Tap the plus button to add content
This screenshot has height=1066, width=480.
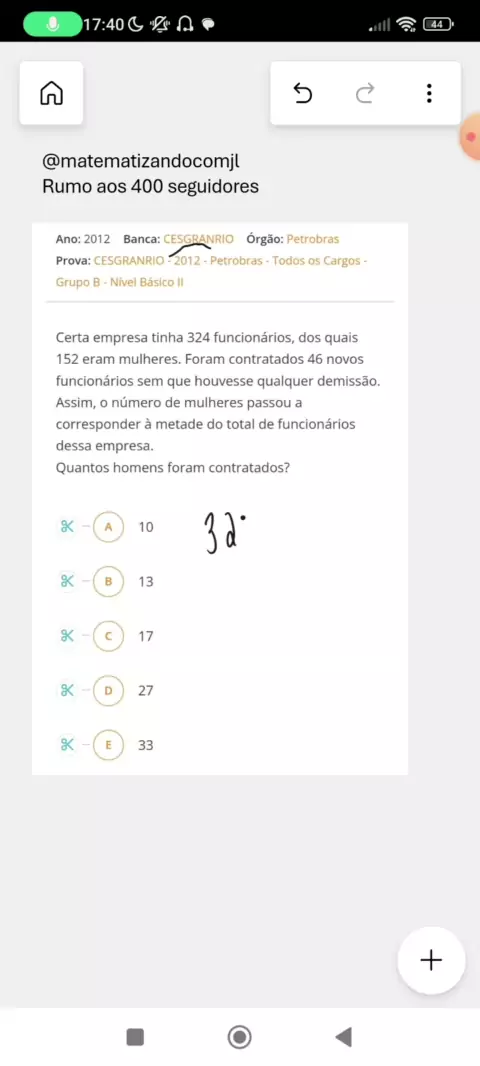click(431, 960)
